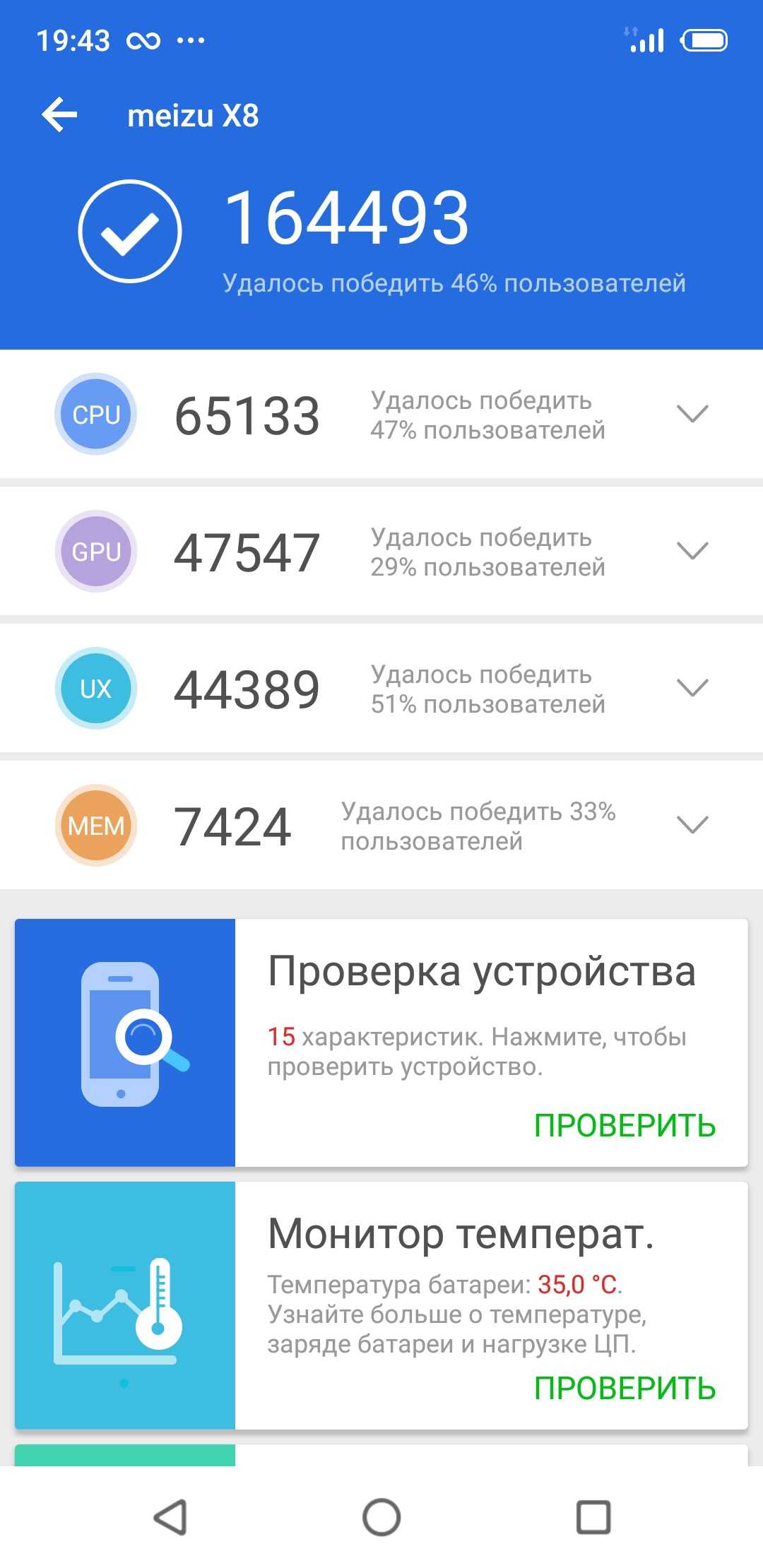Tap ПРОВЕРИТЬ under Монитор температ.

pos(625,1389)
